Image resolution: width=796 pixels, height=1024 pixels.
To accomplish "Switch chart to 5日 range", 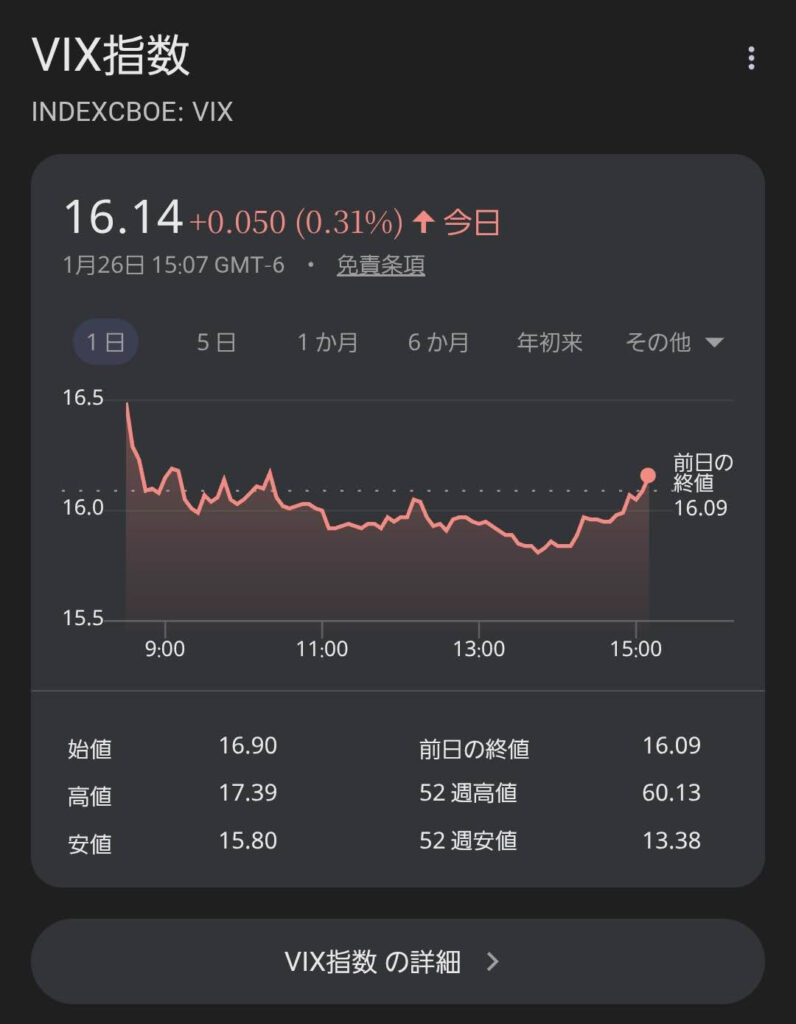I will coord(216,343).
